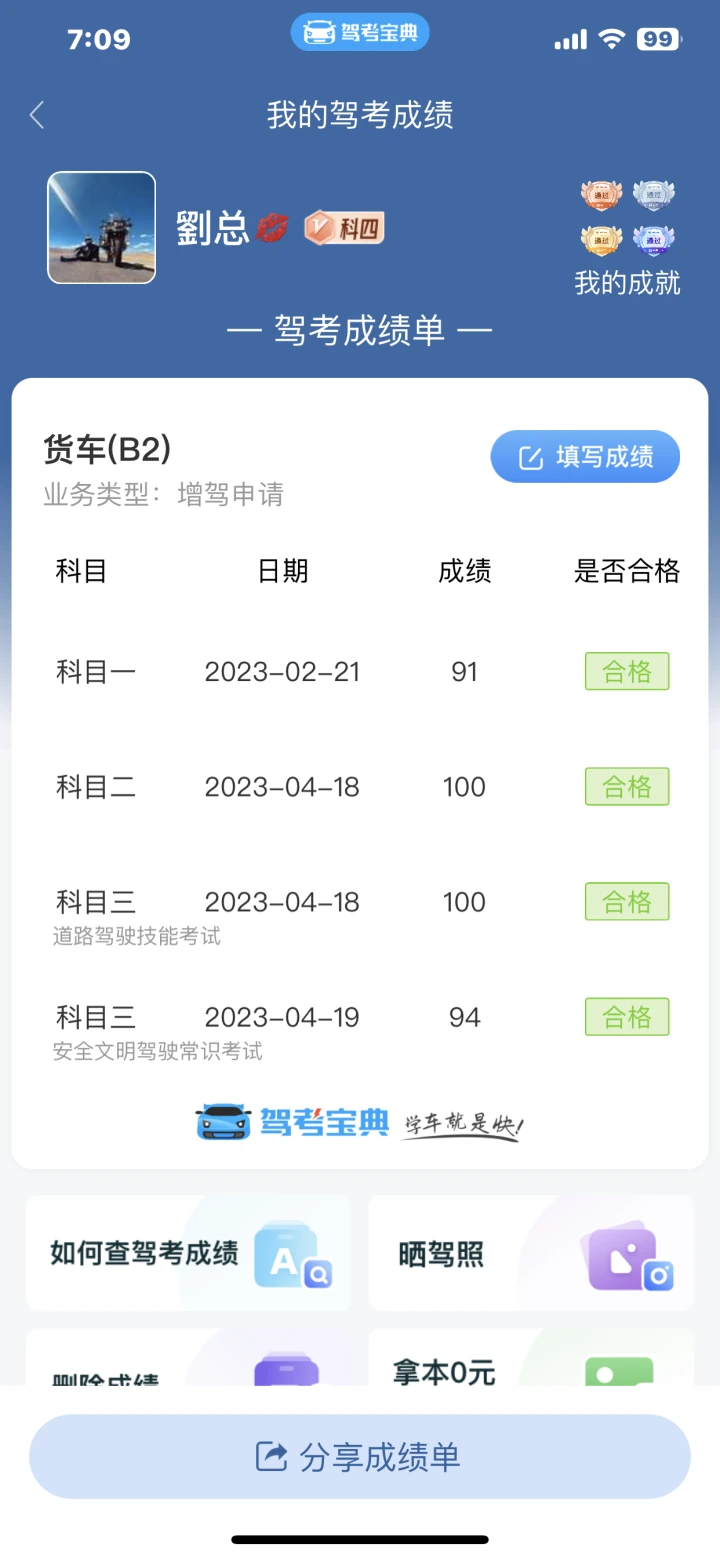Image resolution: width=720 pixels, height=1558 pixels.
Task: Tap the profile avatar photo
Action: (x=102, y=228)
